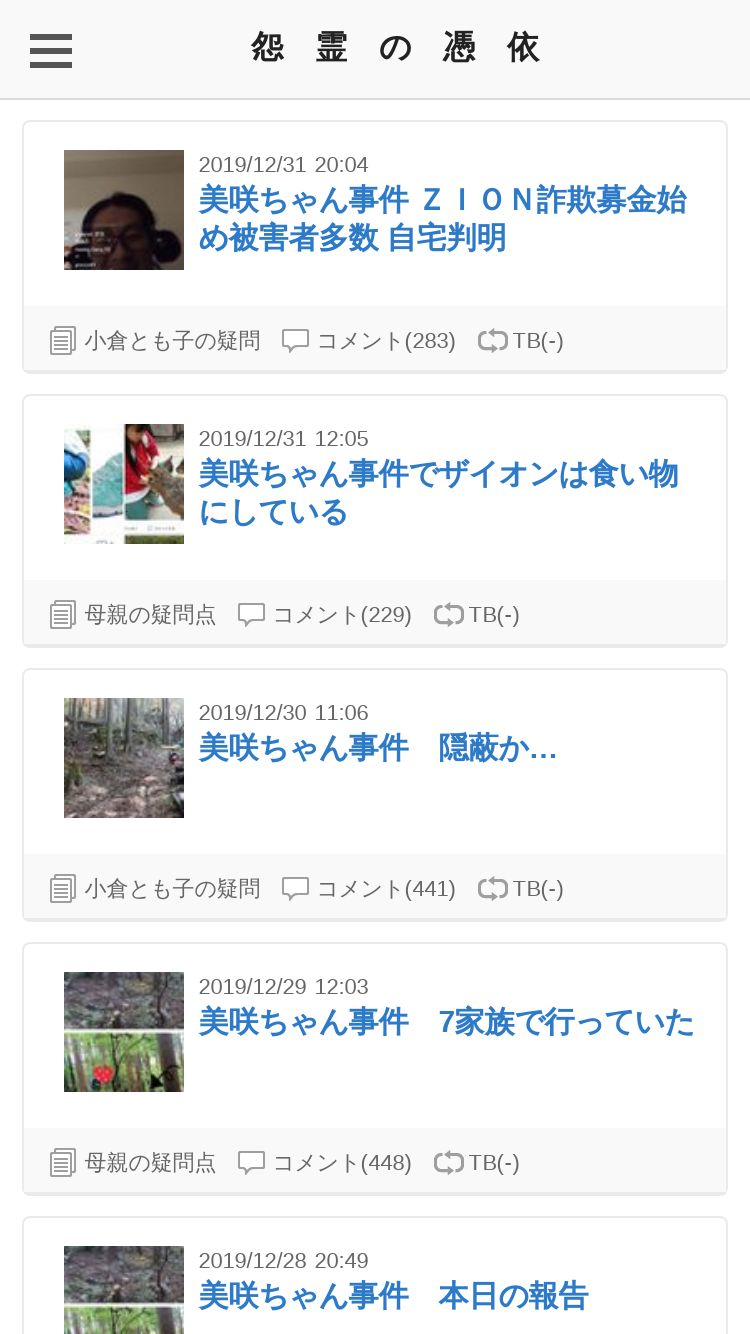Viewport: 750px width, 1334px height.
Task: Open article ＺＩＯＮ詐欺募金始め被害者多数 自宅判明
Action: (442, 219)
